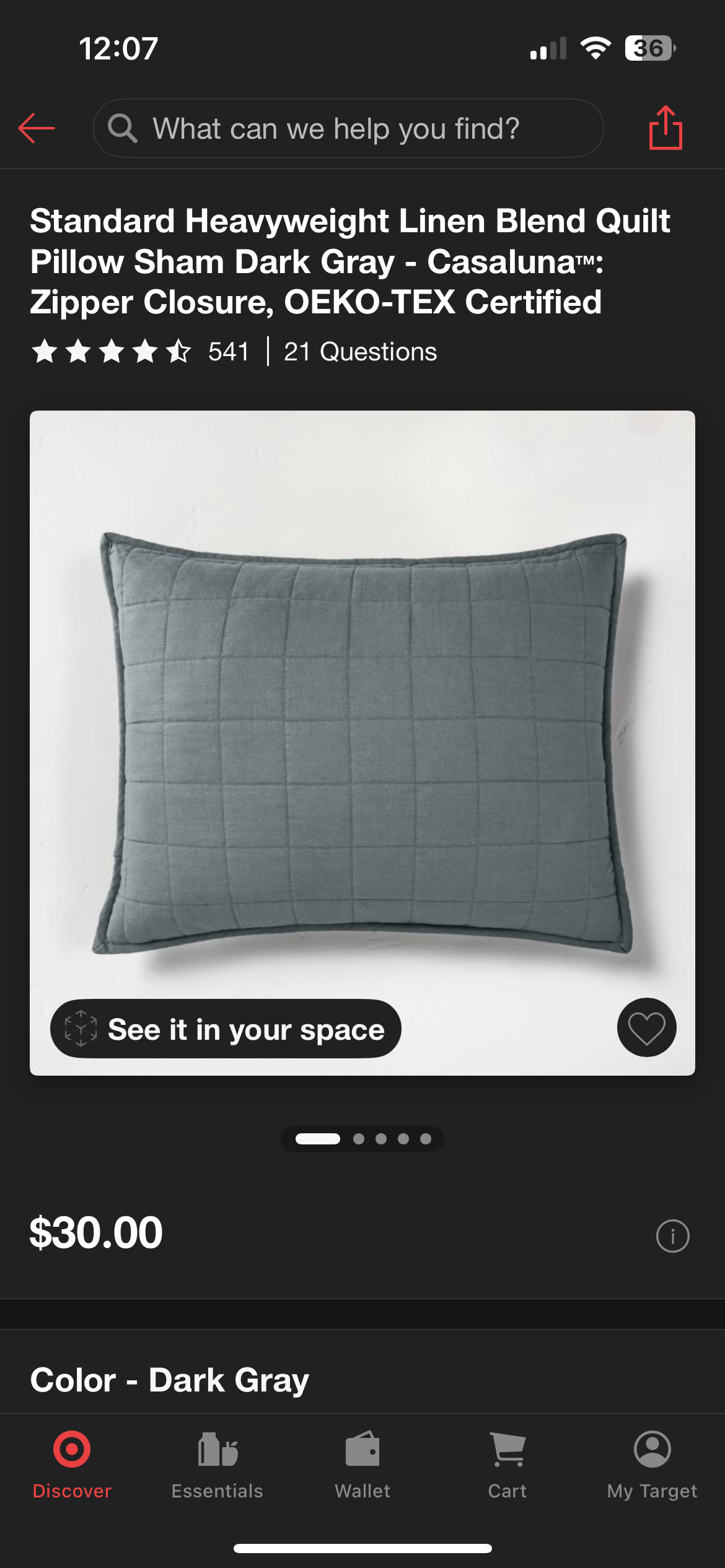This screenshot has height=1568, width=725.
Task: Share this pillow sham product
Action: point(666,128)
